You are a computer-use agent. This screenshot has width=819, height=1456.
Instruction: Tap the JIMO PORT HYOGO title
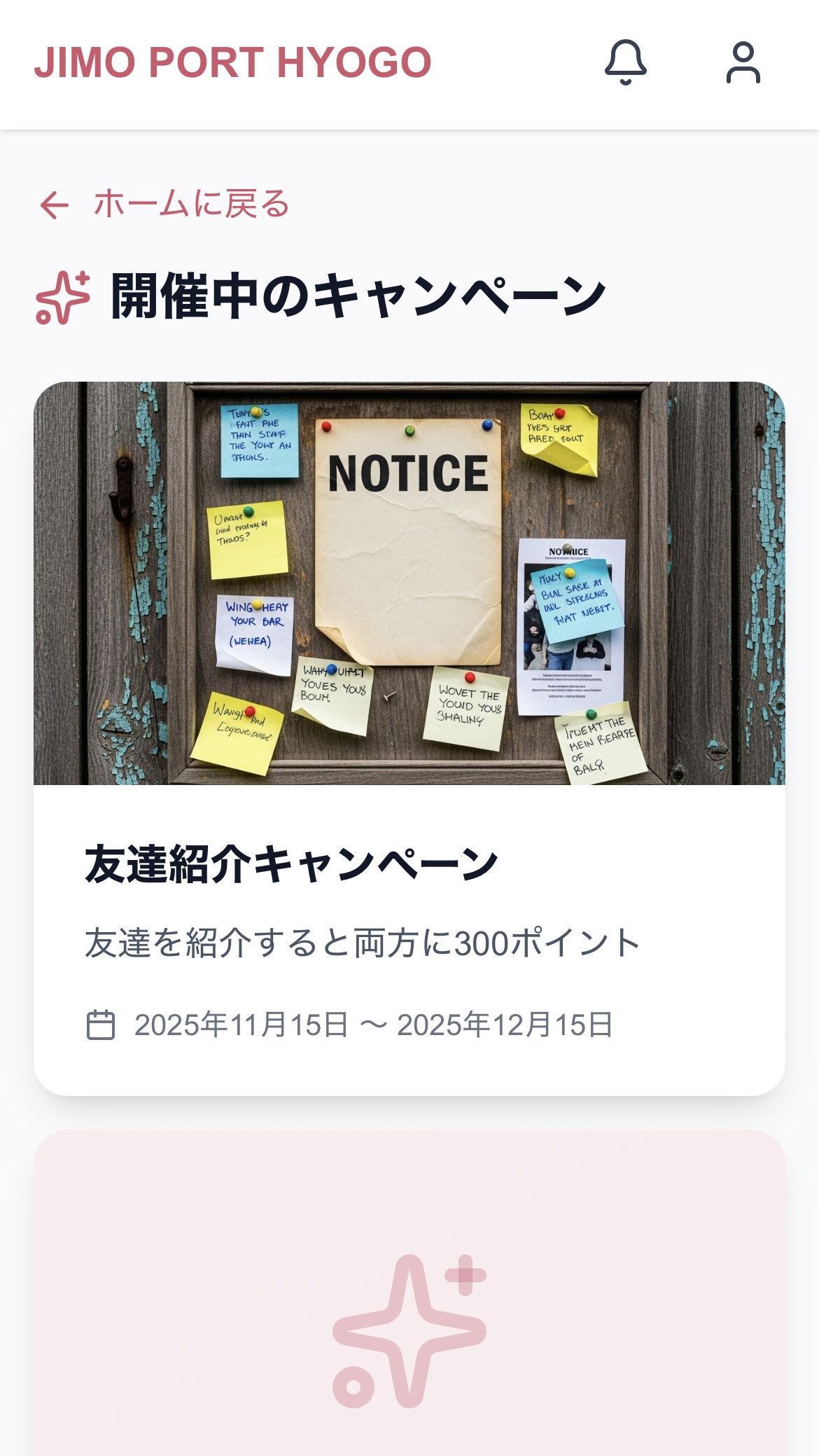pos(232,63)
